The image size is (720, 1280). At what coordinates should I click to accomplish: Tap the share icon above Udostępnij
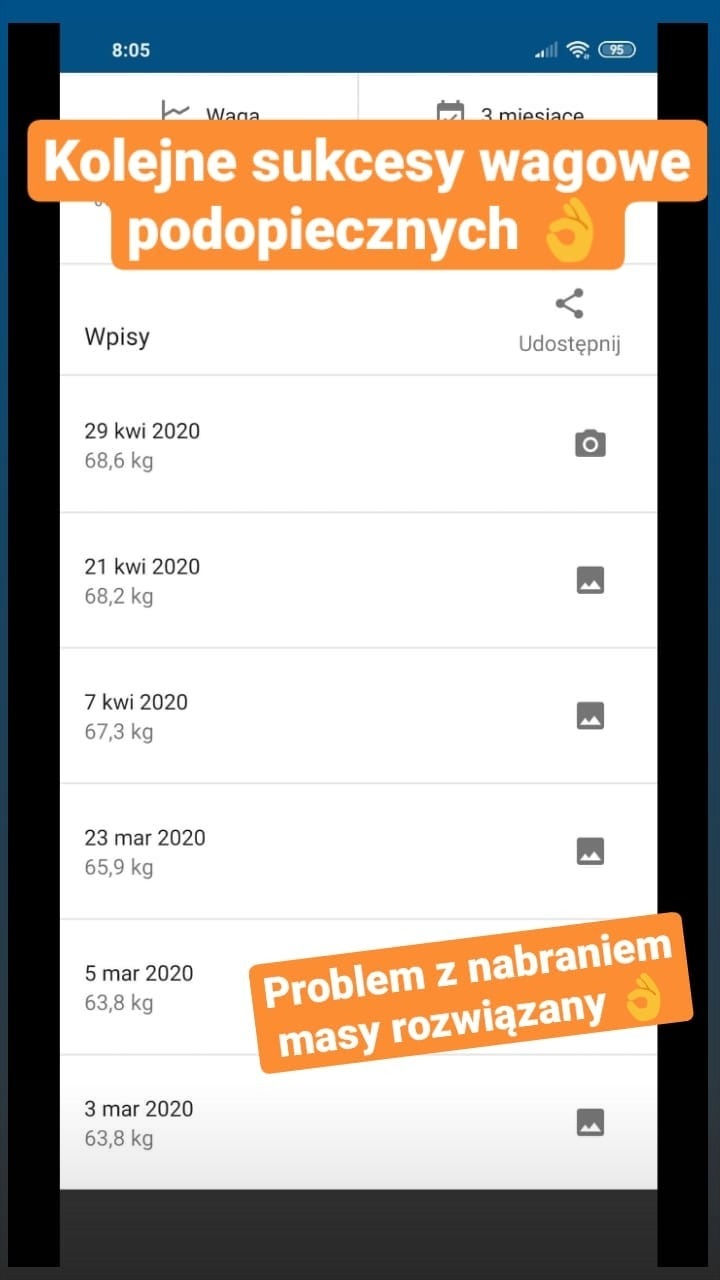568,303
